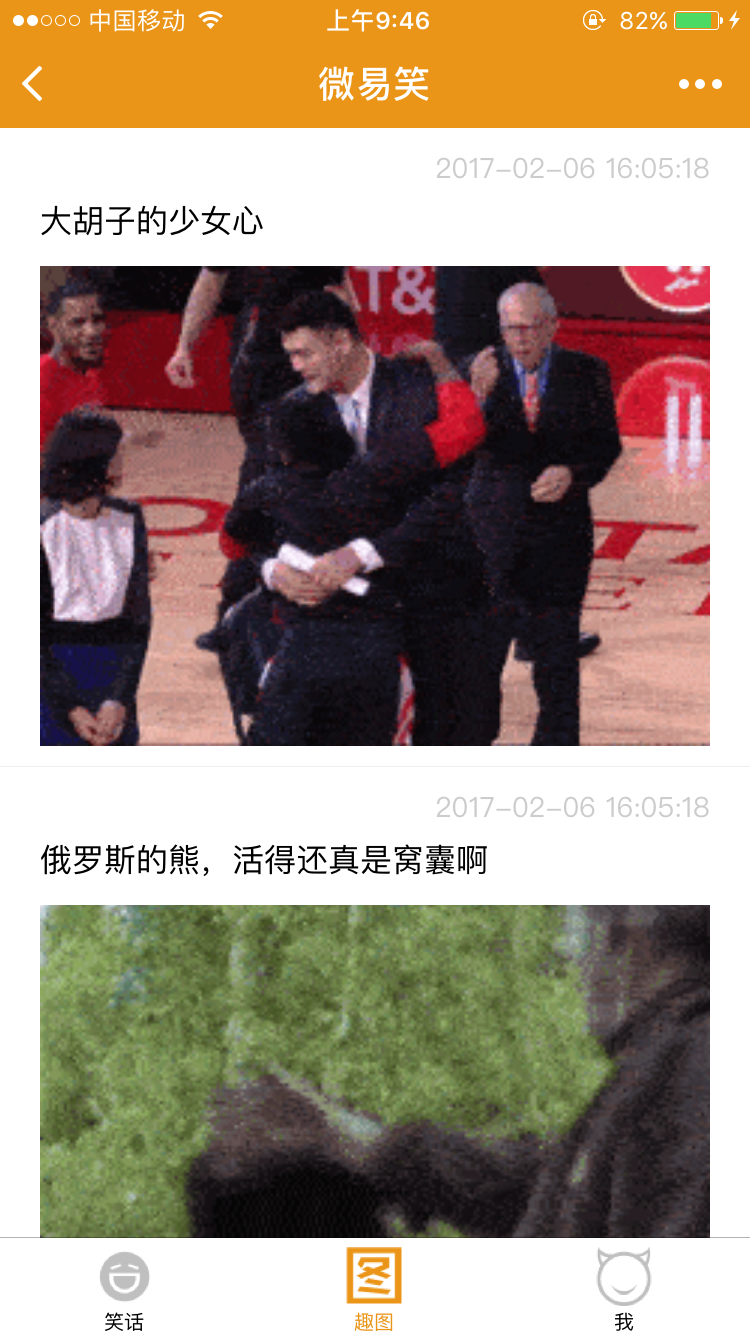Open the 大胡子的少女心 GIF image
This screenshot has width=750, height=1334.
coord(375,505)
